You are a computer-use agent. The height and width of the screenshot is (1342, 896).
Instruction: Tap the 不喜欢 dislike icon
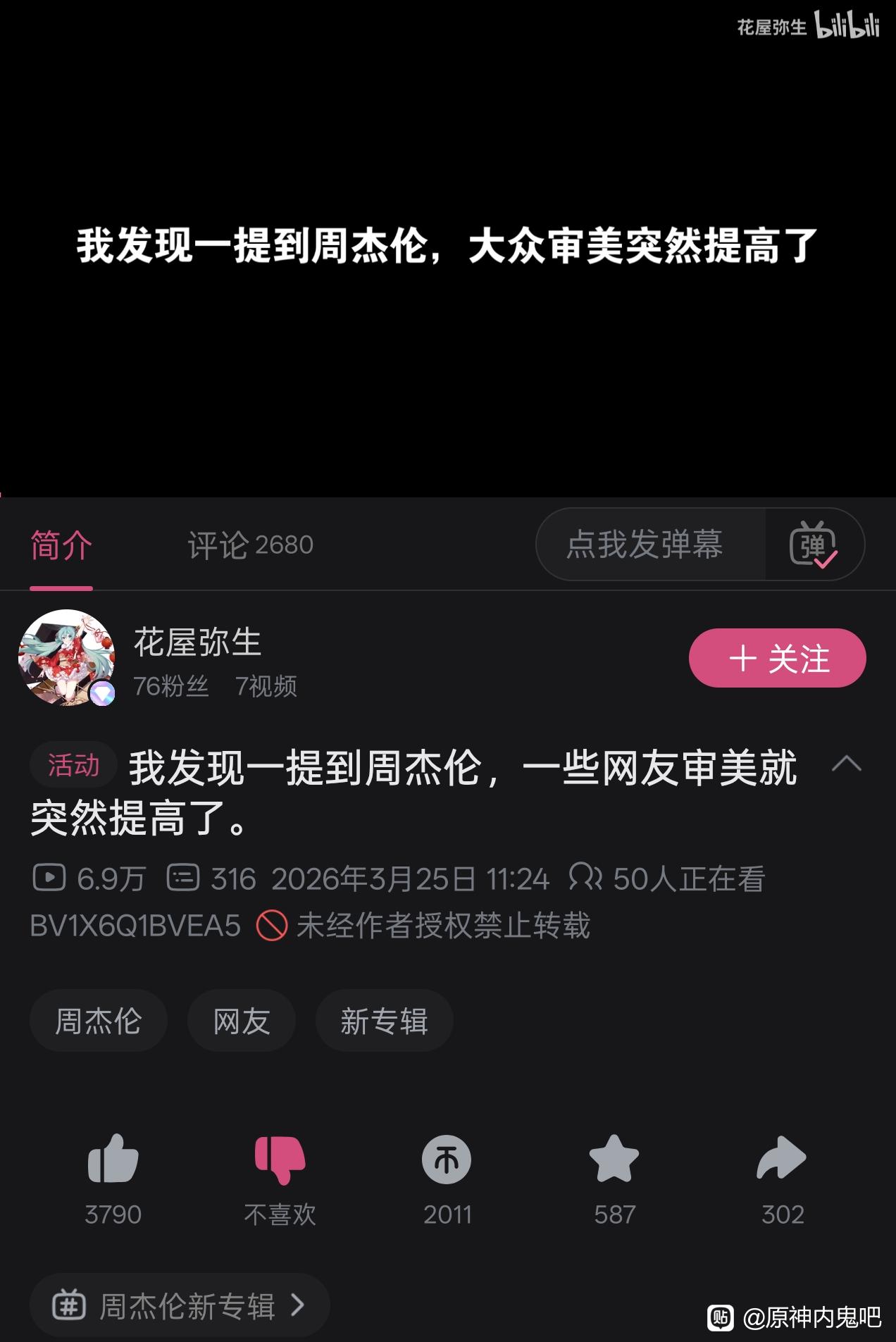pos(280,1159)
